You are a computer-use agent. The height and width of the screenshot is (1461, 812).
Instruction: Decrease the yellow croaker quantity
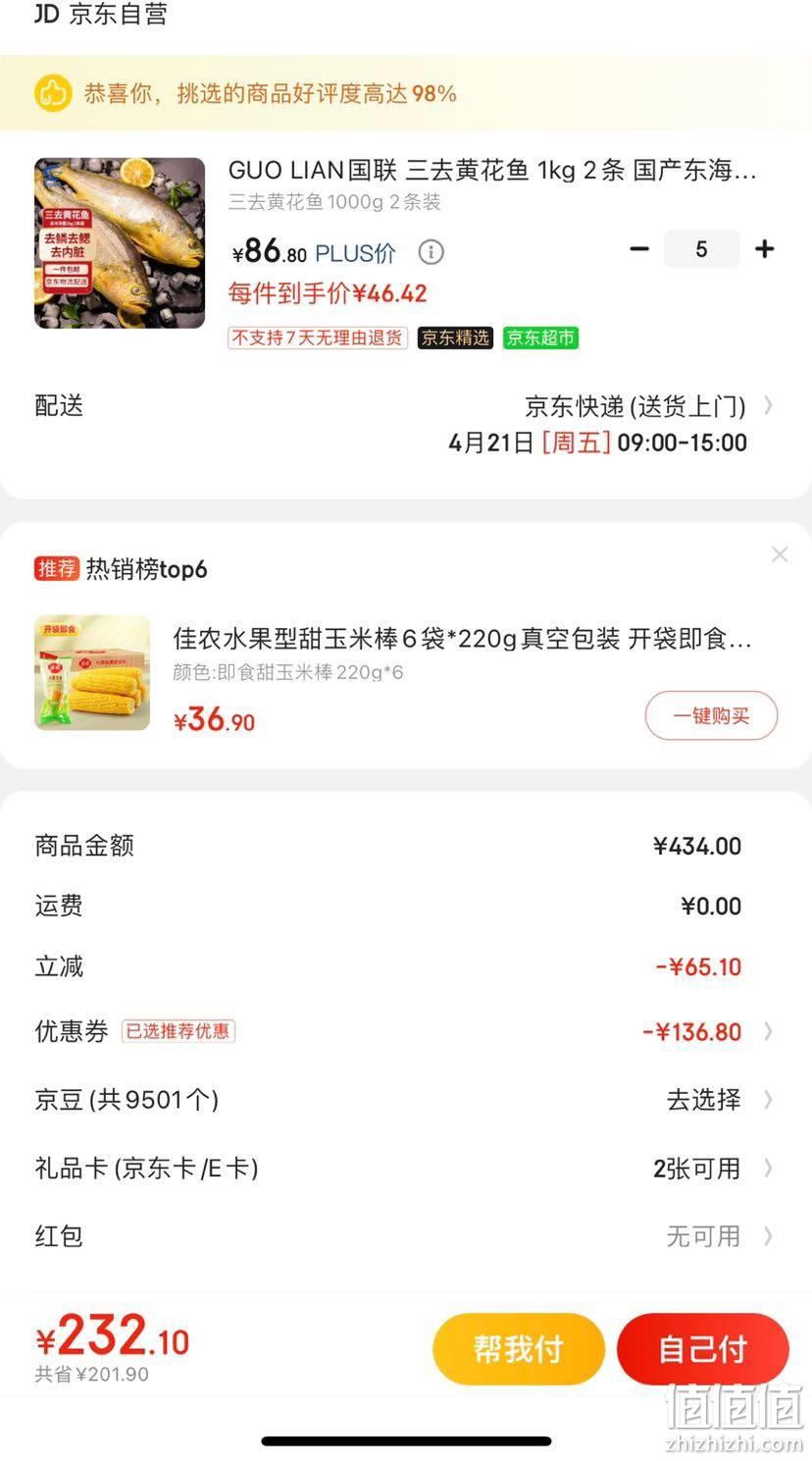coord(639,249)
